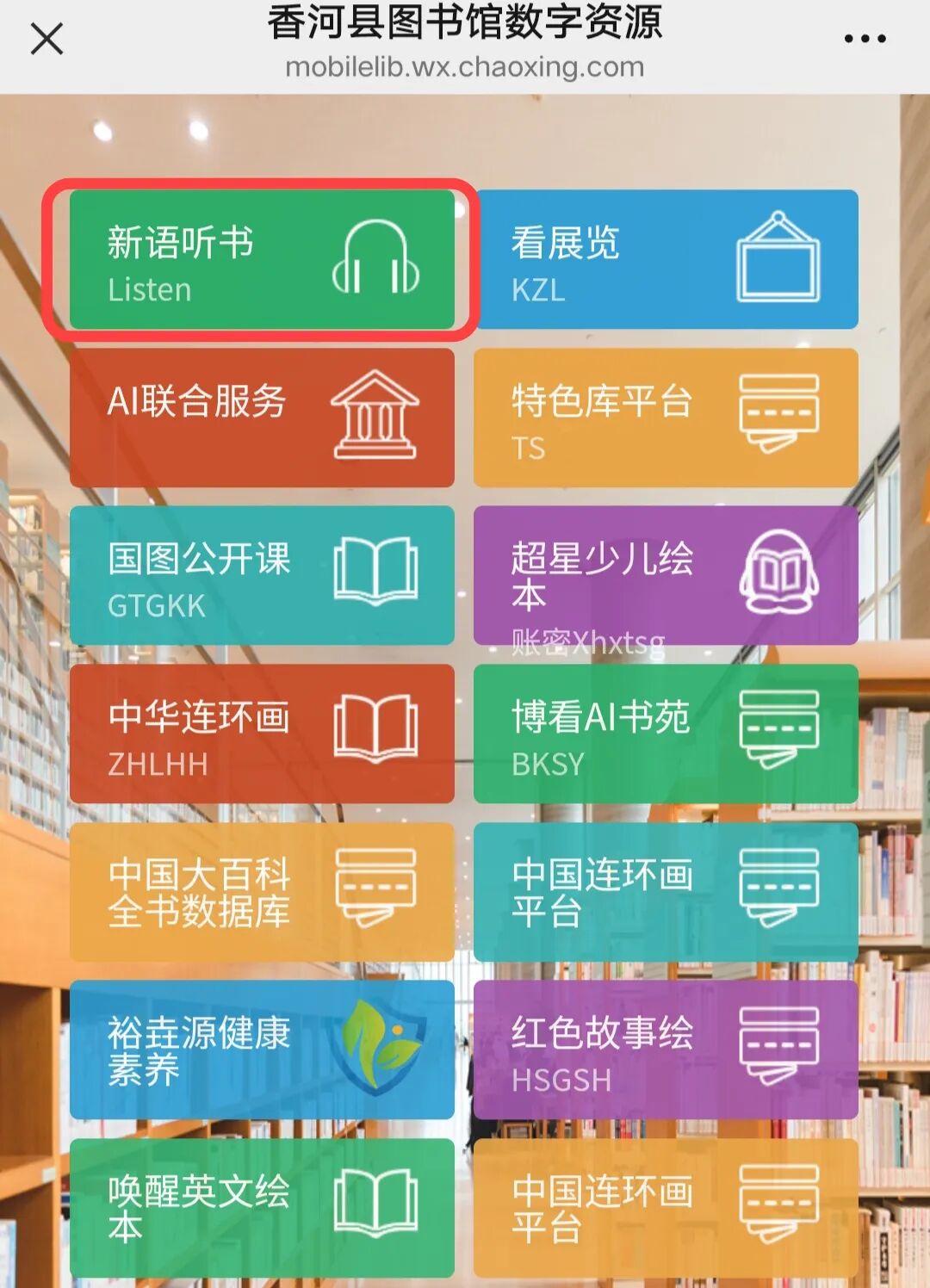Tap the card icon on 博看AI书苑 tile
Screen dimensions: 930x1288
778,730
